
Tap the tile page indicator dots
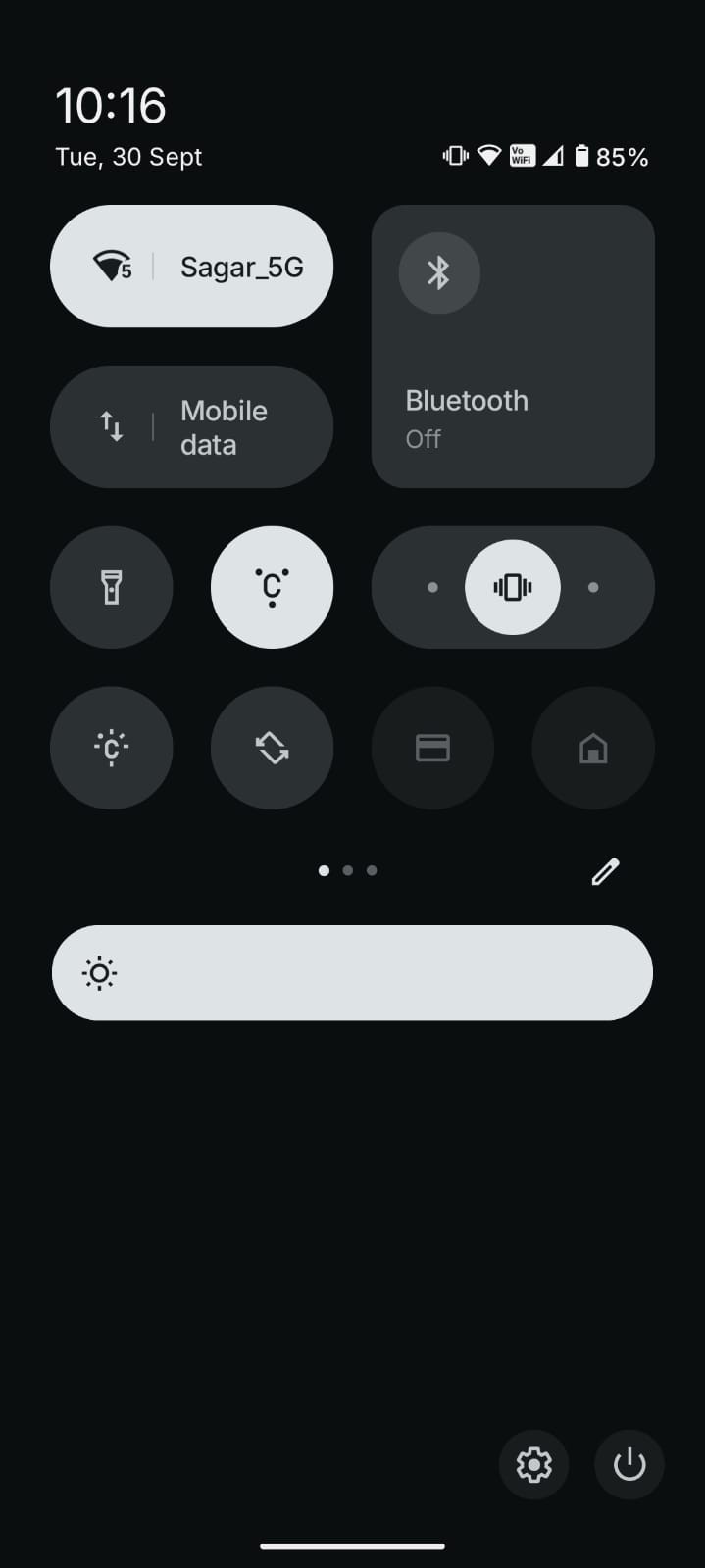[x=347, y=870]
